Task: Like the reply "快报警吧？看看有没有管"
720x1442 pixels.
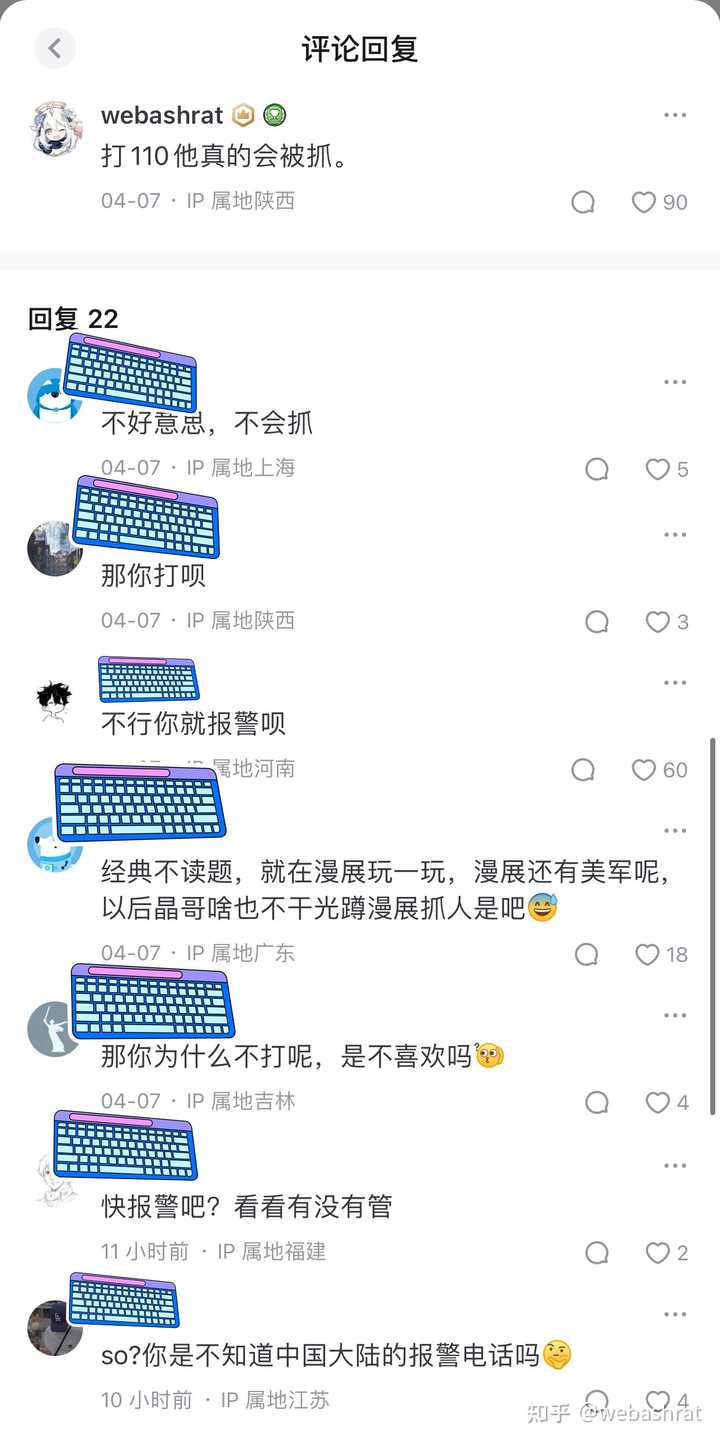Action: pos(657,1253)
